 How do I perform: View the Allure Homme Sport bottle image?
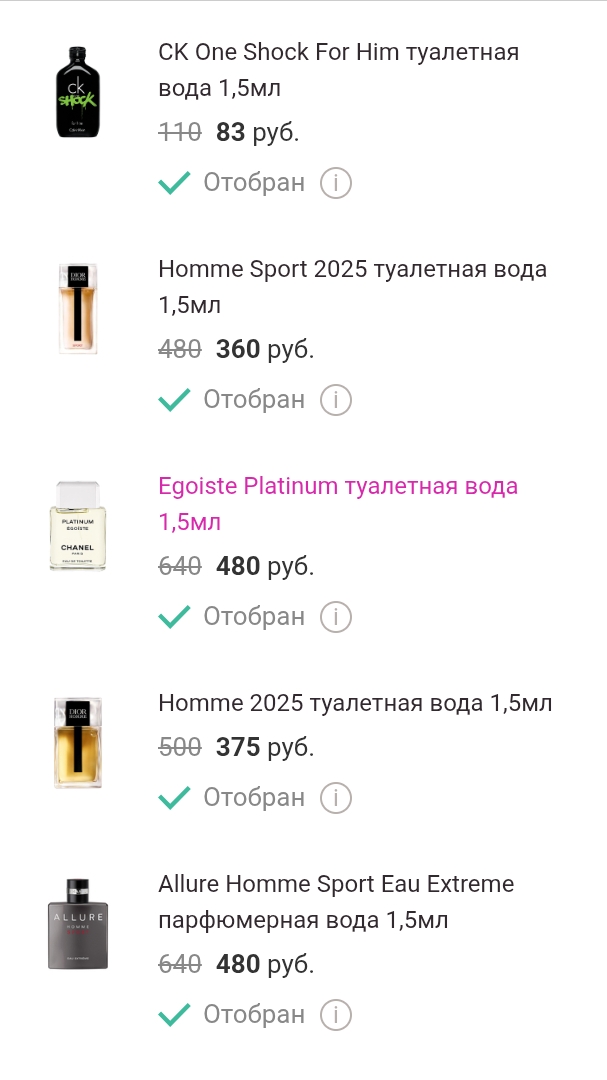point(78,924)
